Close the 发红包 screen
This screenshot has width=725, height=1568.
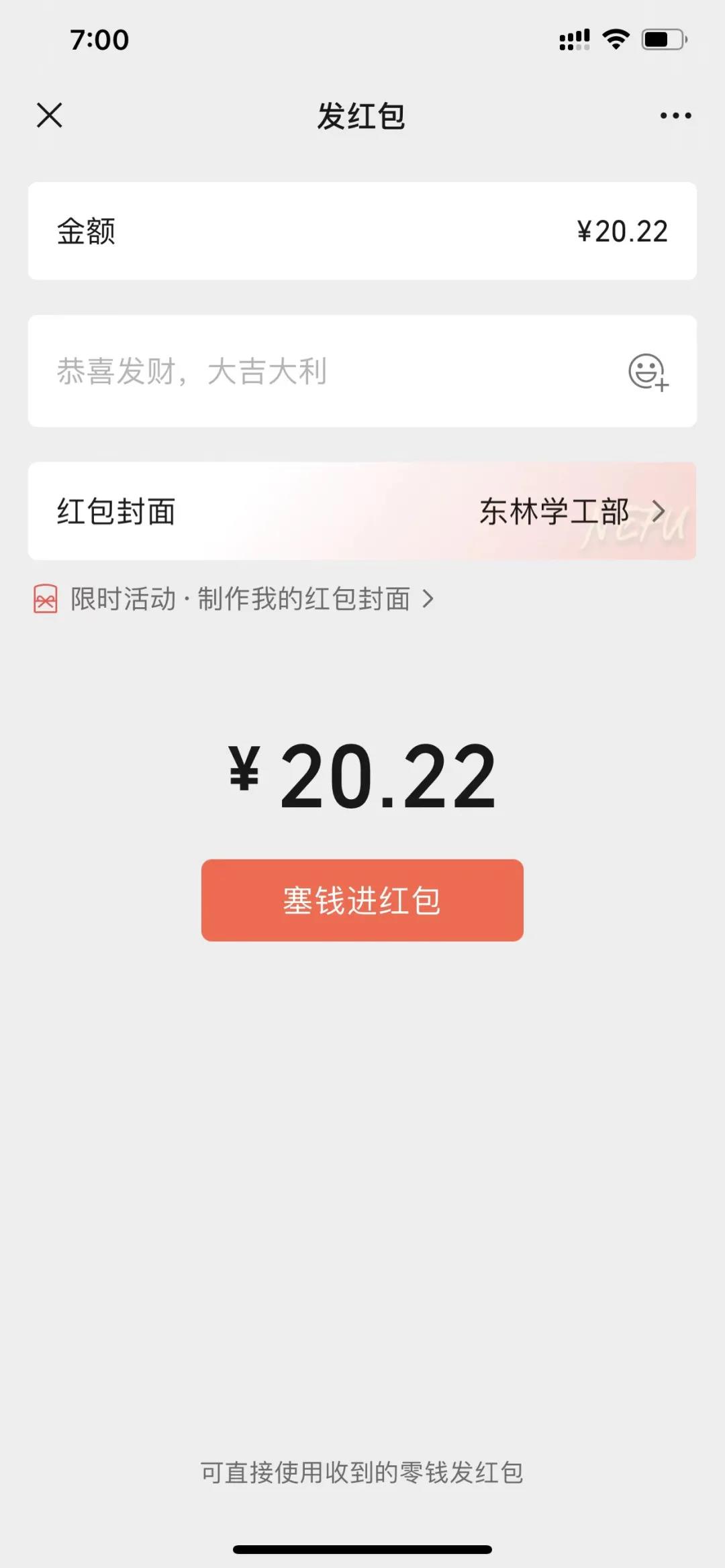pyautogui.click(x=50, y=115)
